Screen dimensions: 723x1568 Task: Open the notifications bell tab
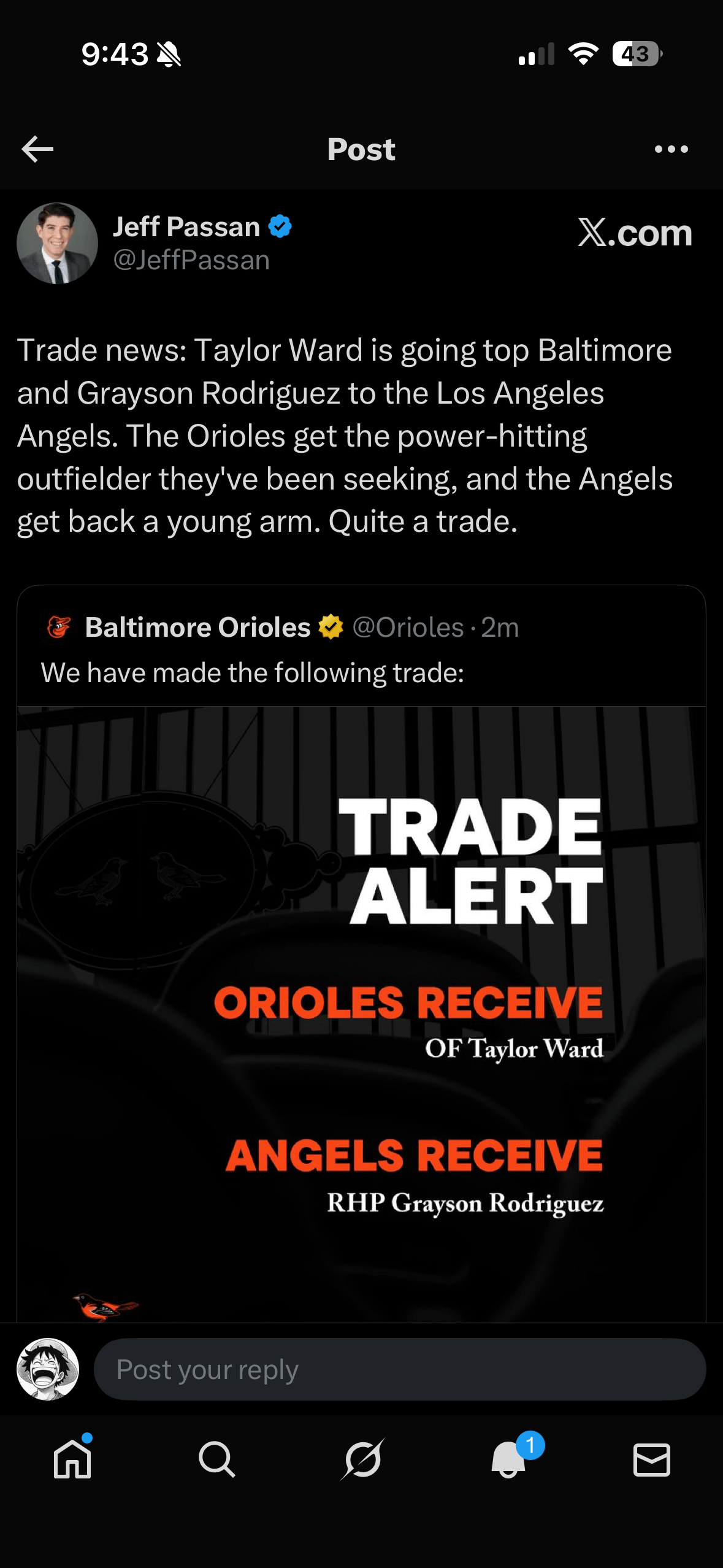click(x=509, y=1459)
